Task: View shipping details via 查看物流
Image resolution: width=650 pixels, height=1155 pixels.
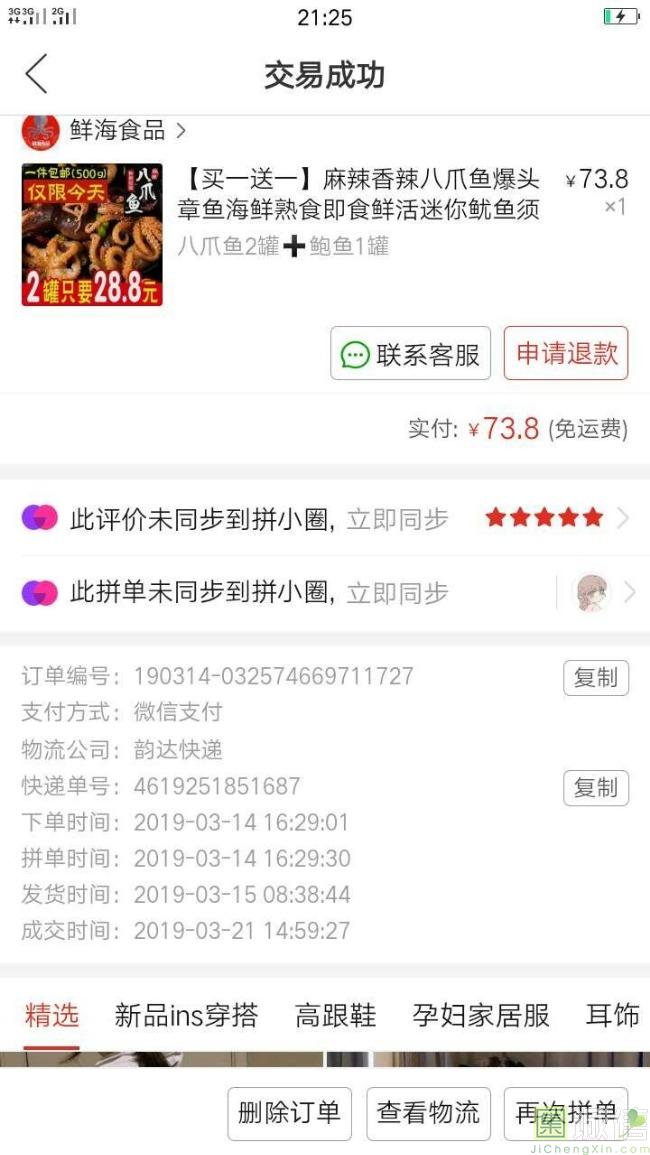Action: [428, 1113]
